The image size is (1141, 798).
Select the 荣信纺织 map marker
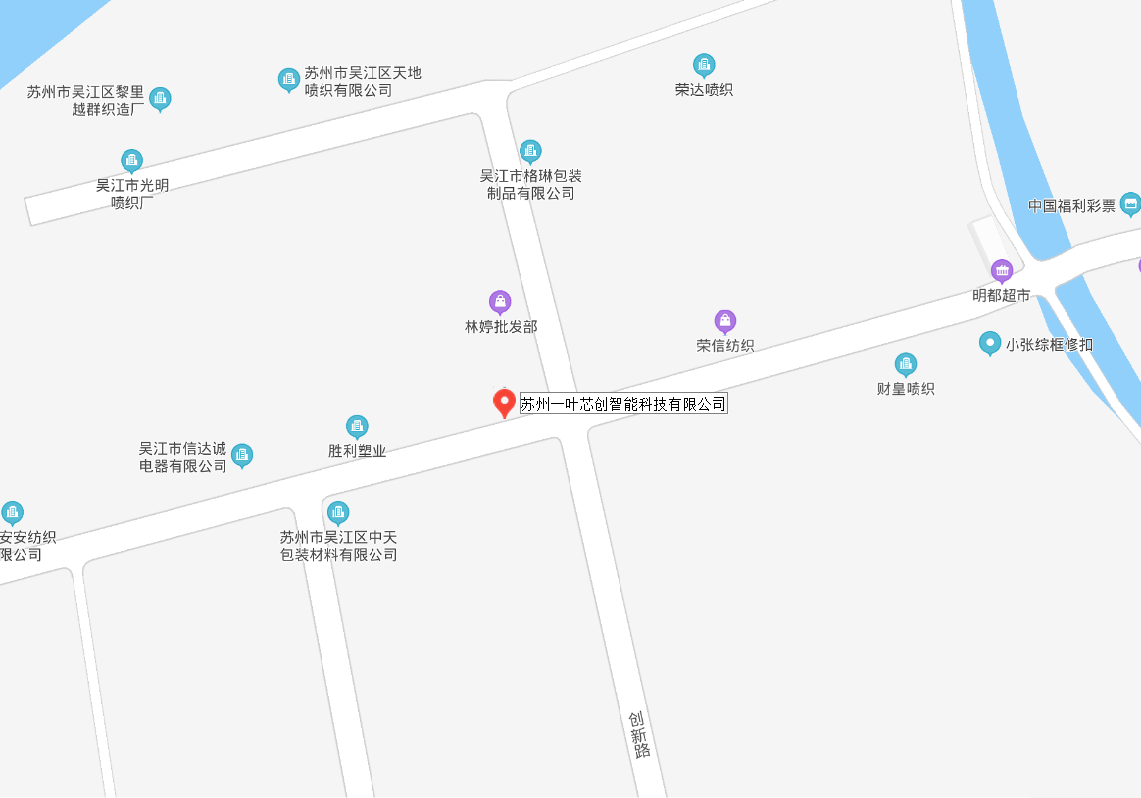point(725,321)
